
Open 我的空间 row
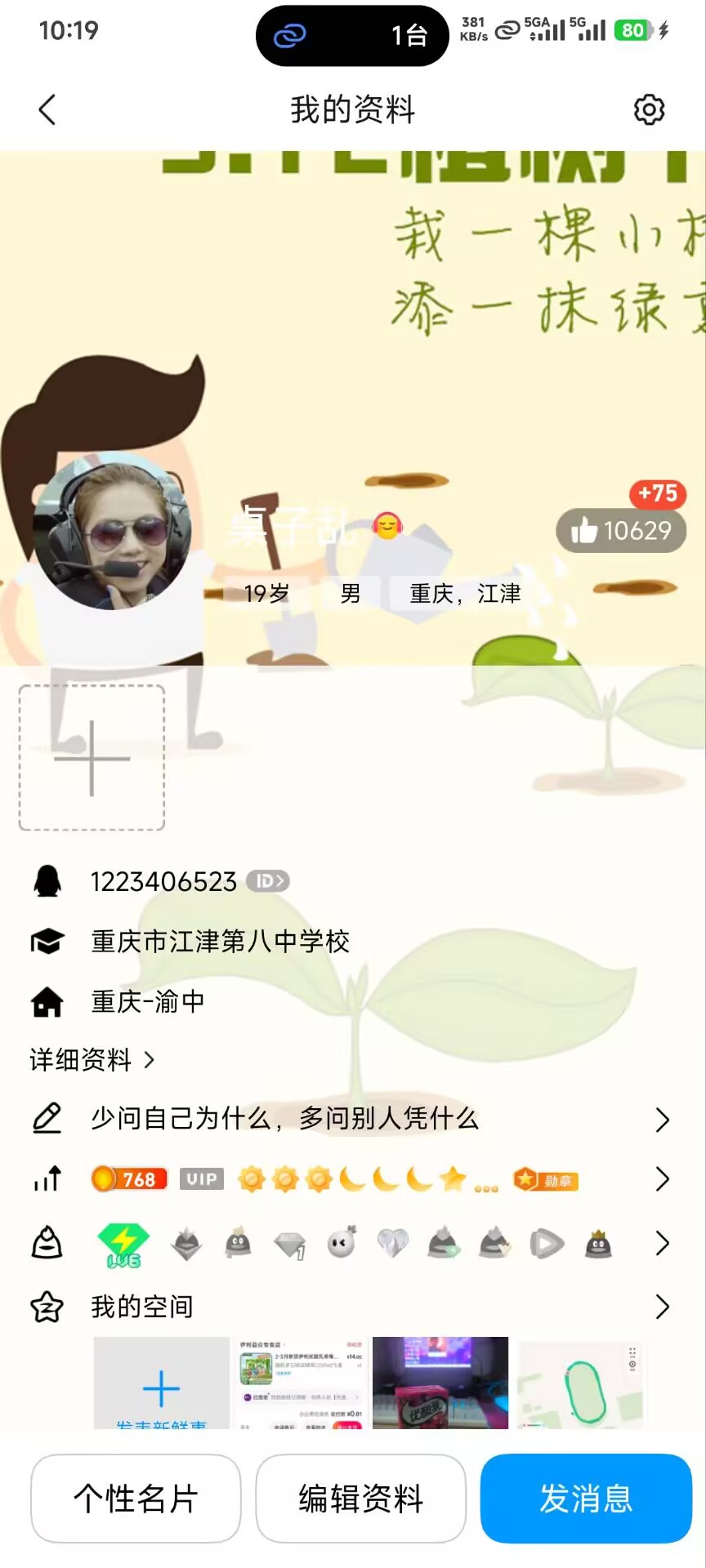(351, 1307)
